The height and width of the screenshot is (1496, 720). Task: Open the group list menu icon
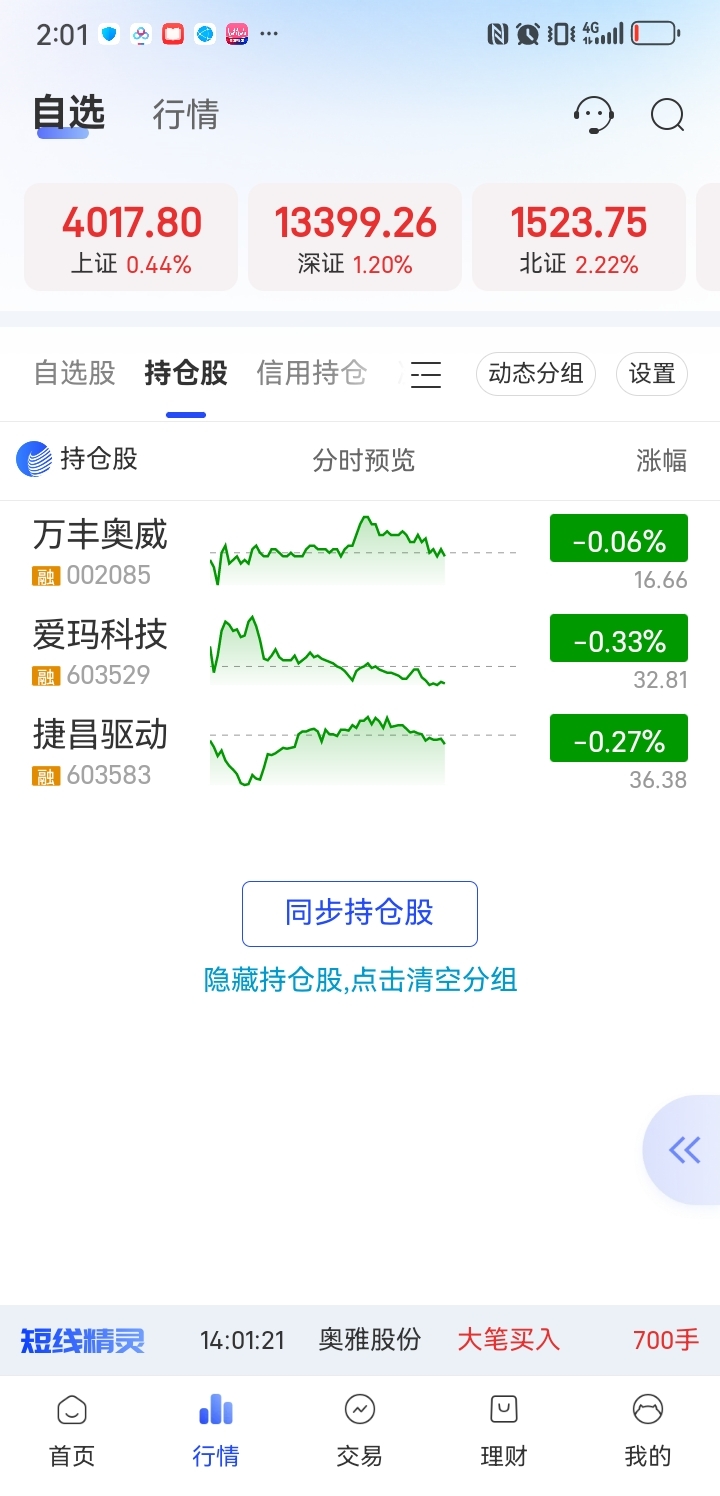tap(426, 374)
